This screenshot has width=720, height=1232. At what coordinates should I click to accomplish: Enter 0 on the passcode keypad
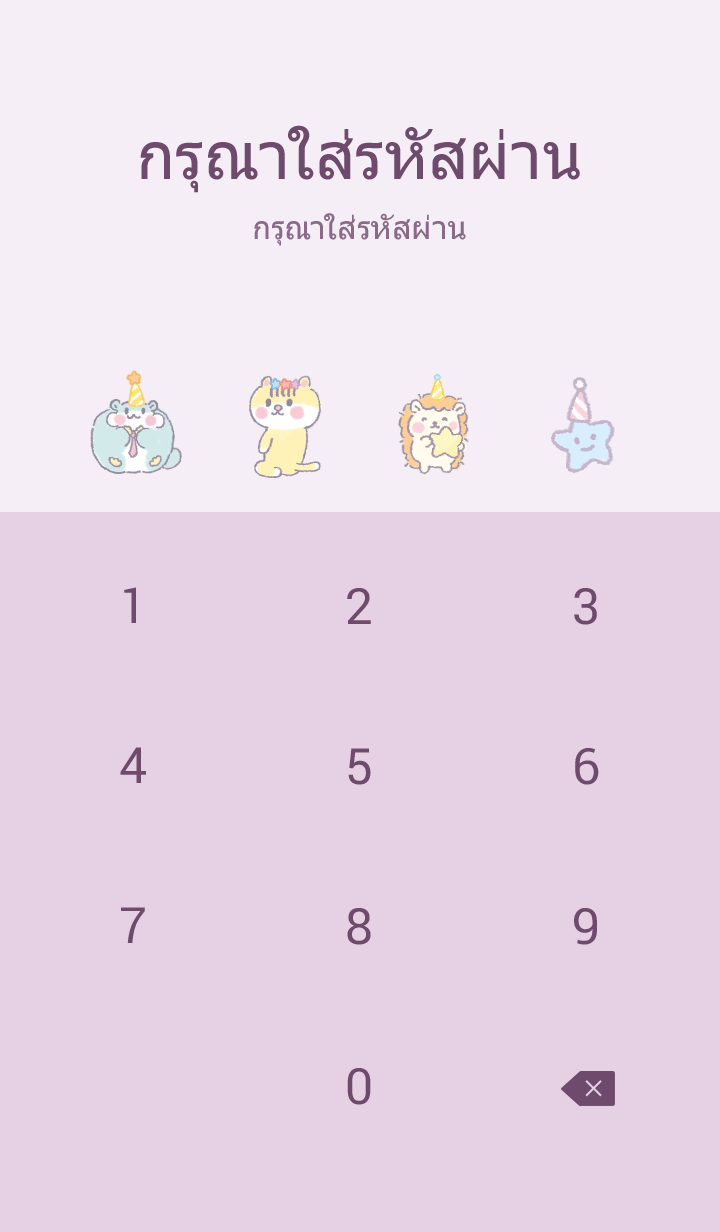(x=359, y=1087)
